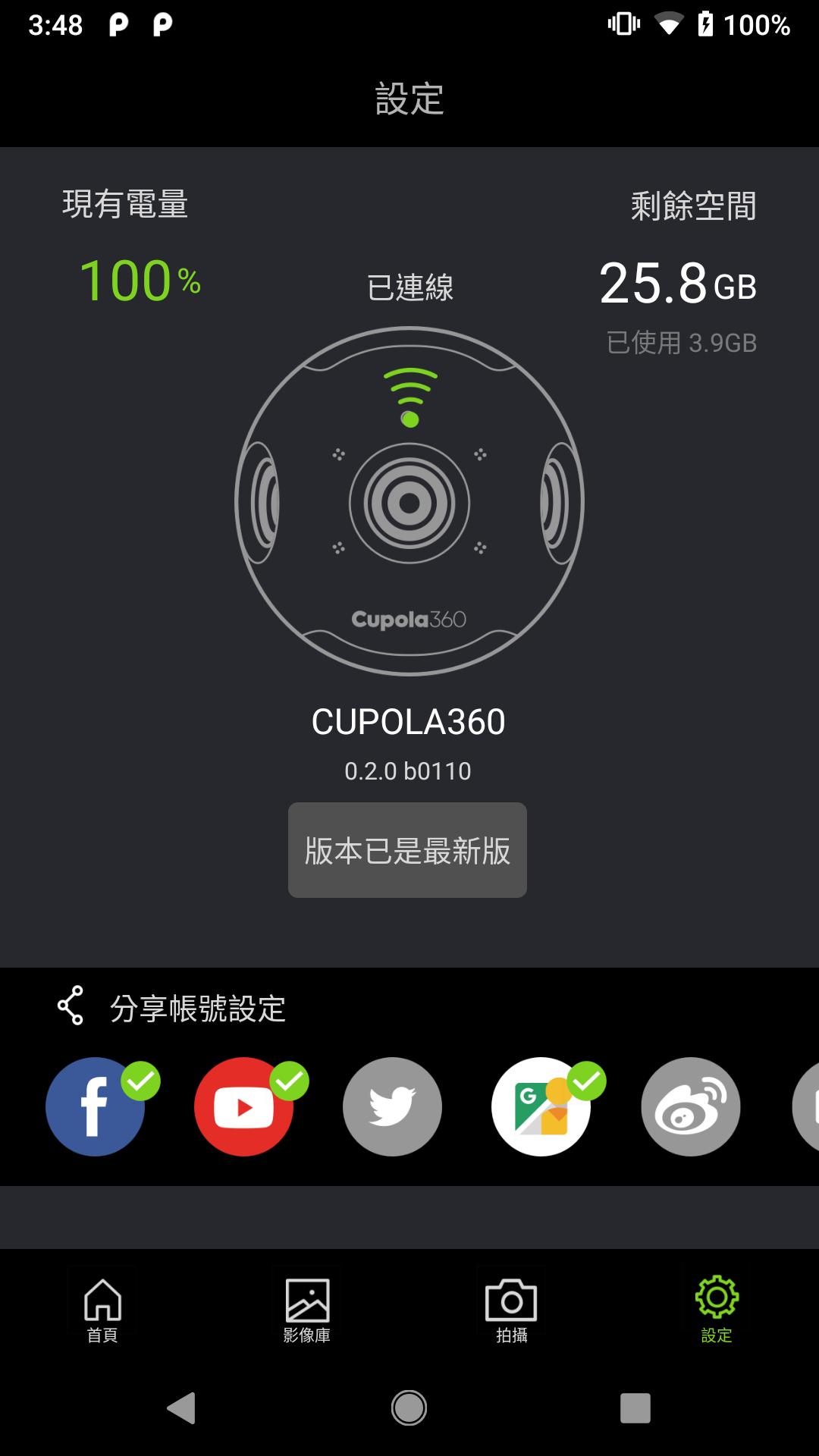This screenshot has height=1456, width=819.
Task: Open Facebook share account settings
Action: click(x=95, y=1106)
